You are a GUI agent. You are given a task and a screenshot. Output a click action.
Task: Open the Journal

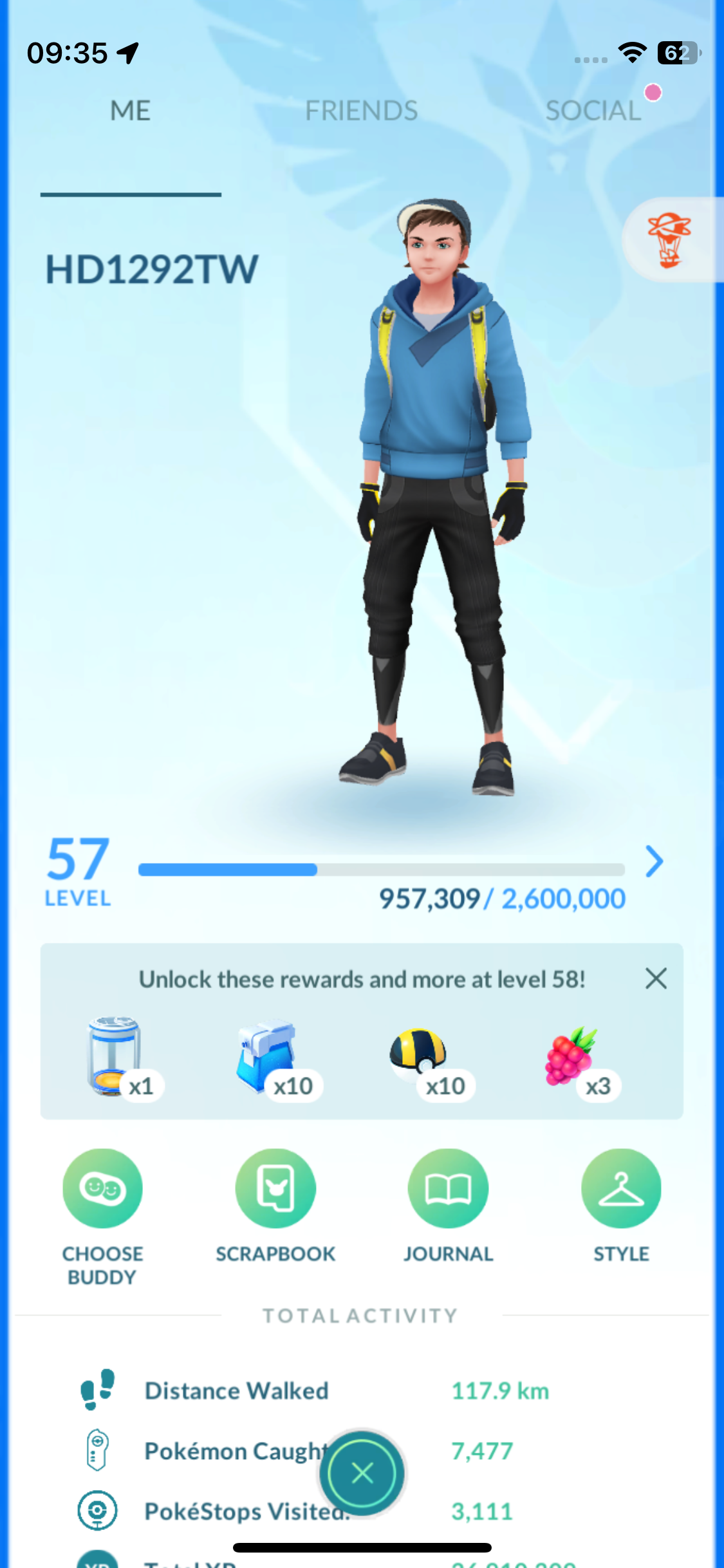pos(448,1188)
